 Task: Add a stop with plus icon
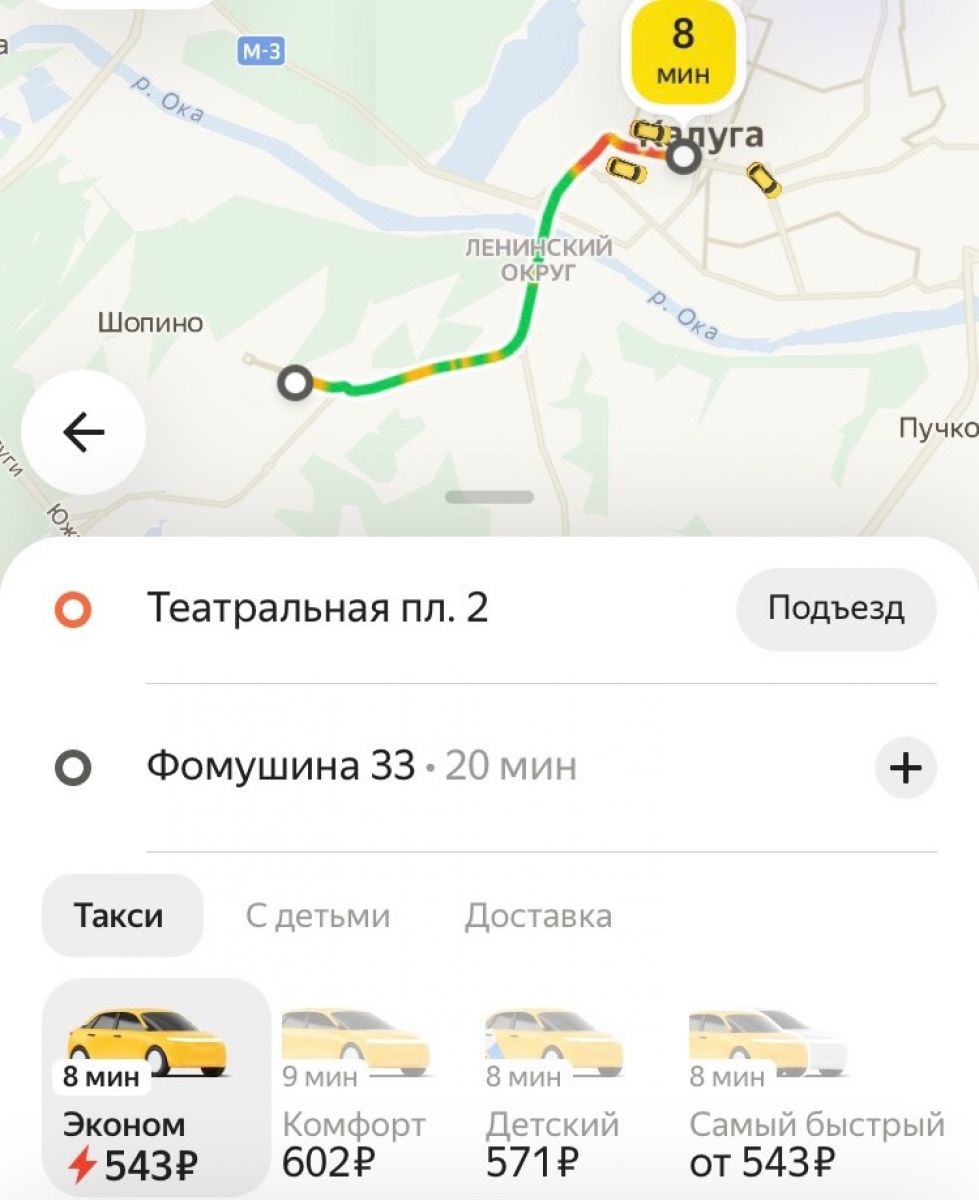[905, 768]
